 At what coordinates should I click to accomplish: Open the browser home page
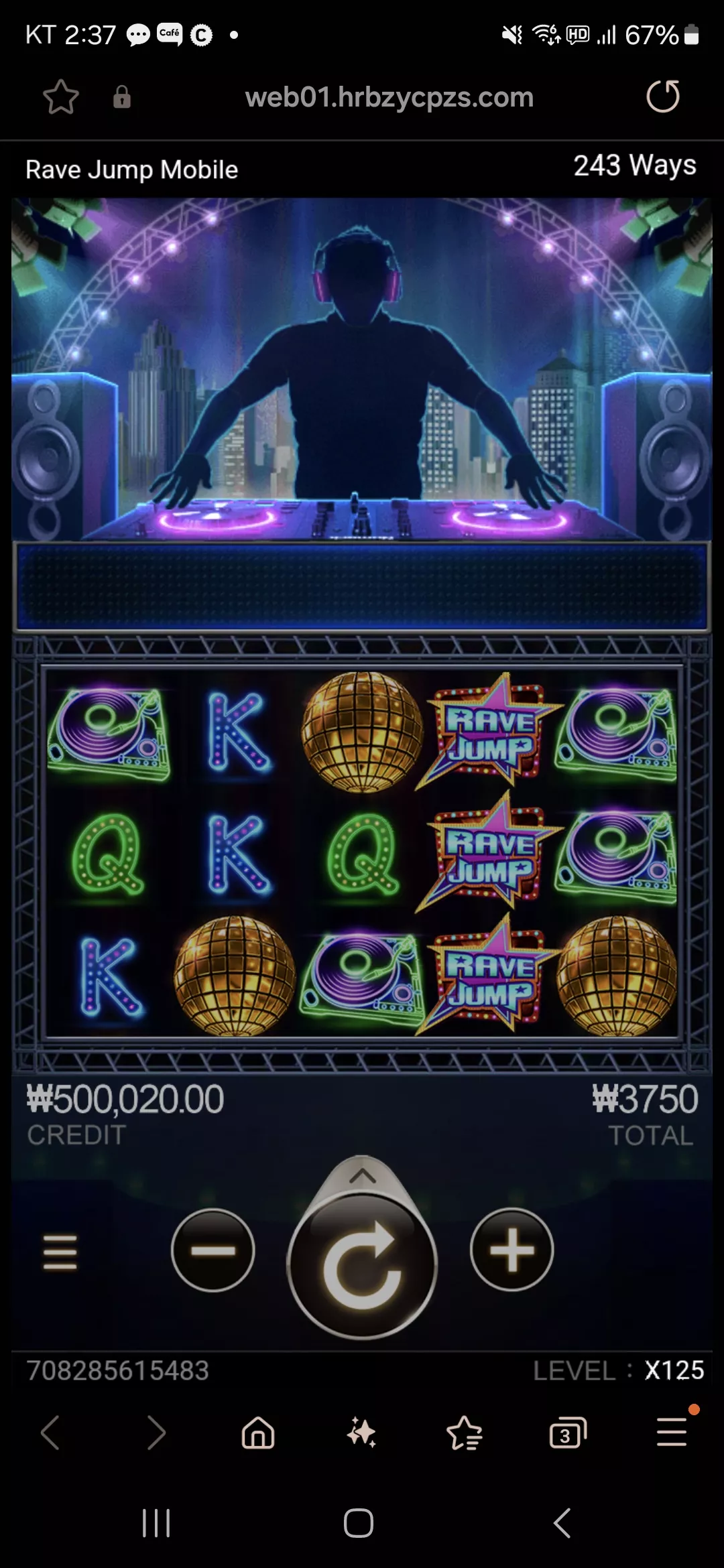258,1433
